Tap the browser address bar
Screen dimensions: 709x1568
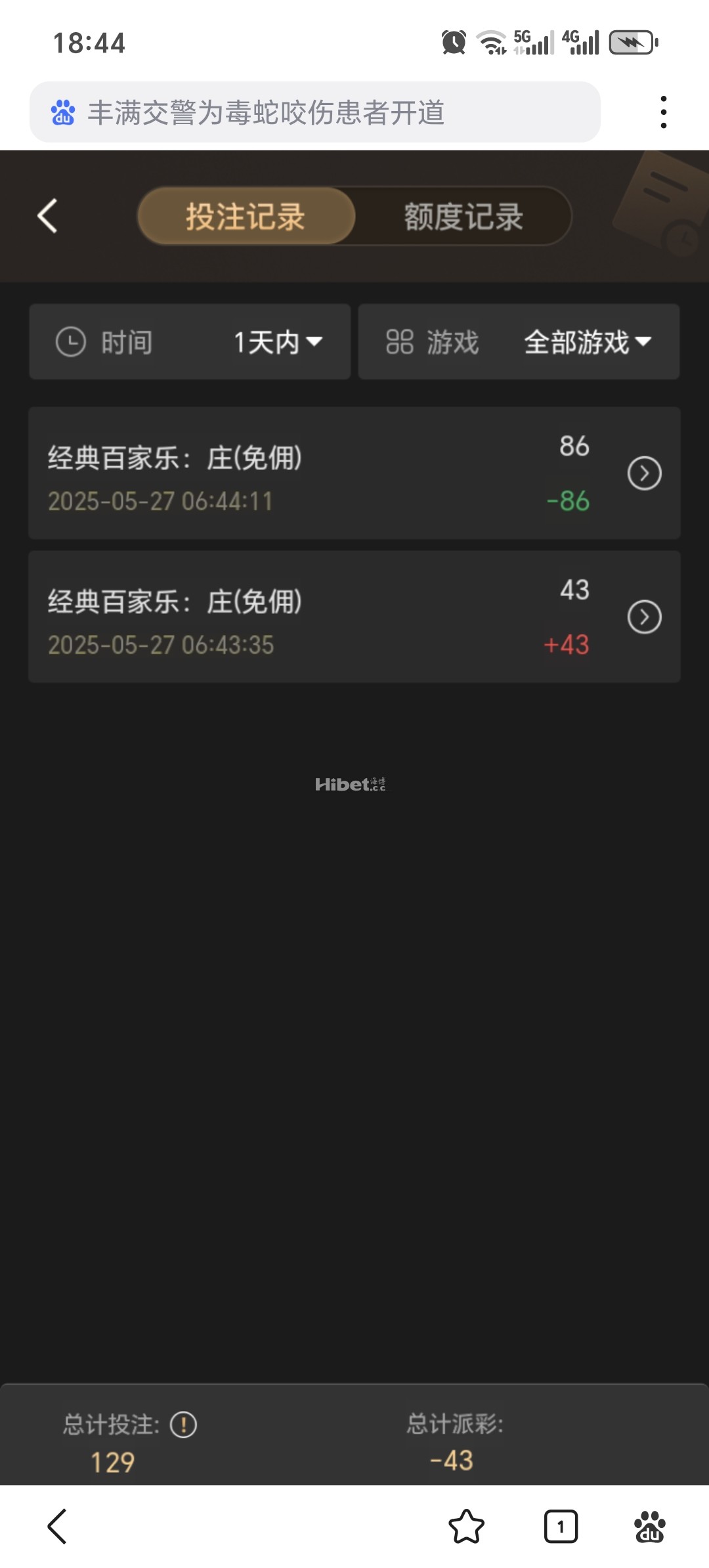[x=315, y=112]
